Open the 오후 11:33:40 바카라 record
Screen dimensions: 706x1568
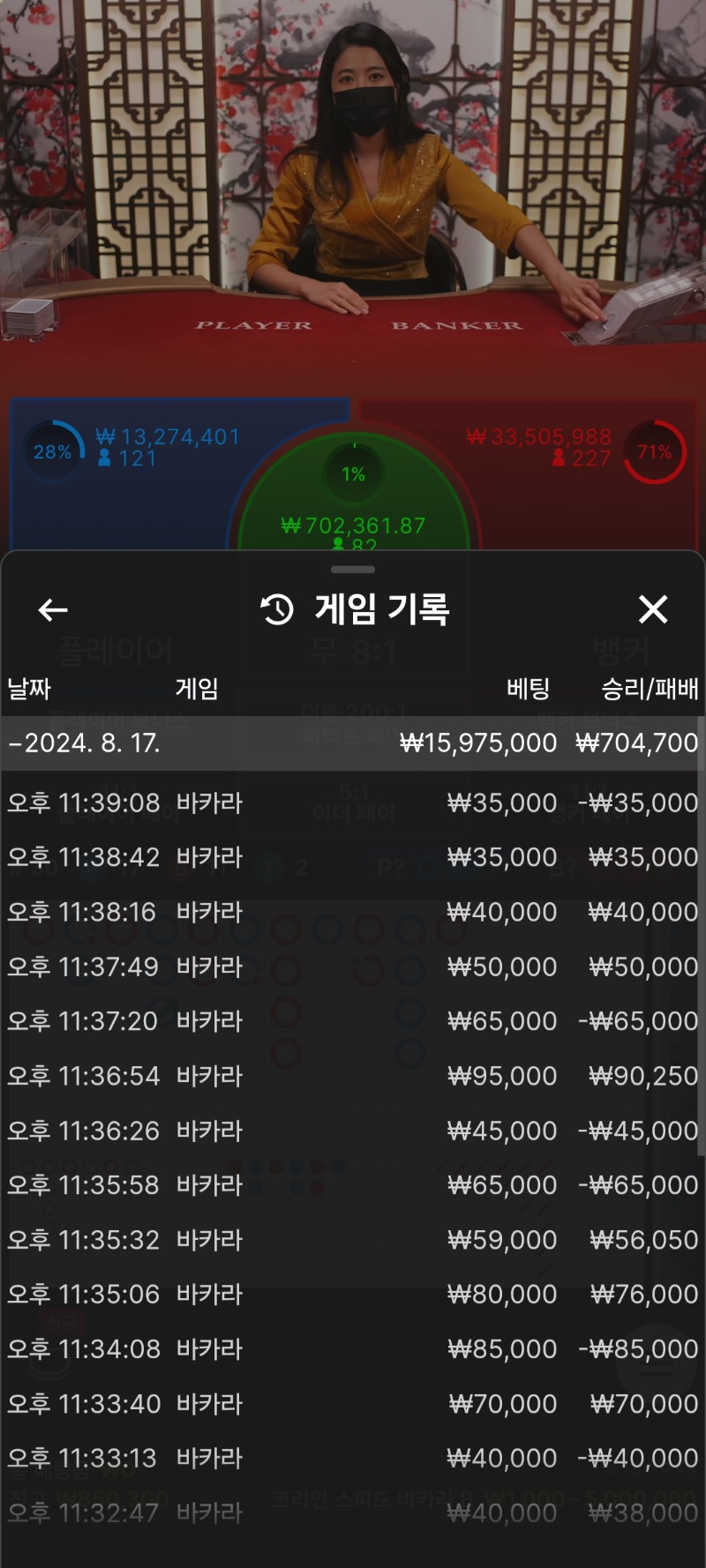pos(353,1404)
